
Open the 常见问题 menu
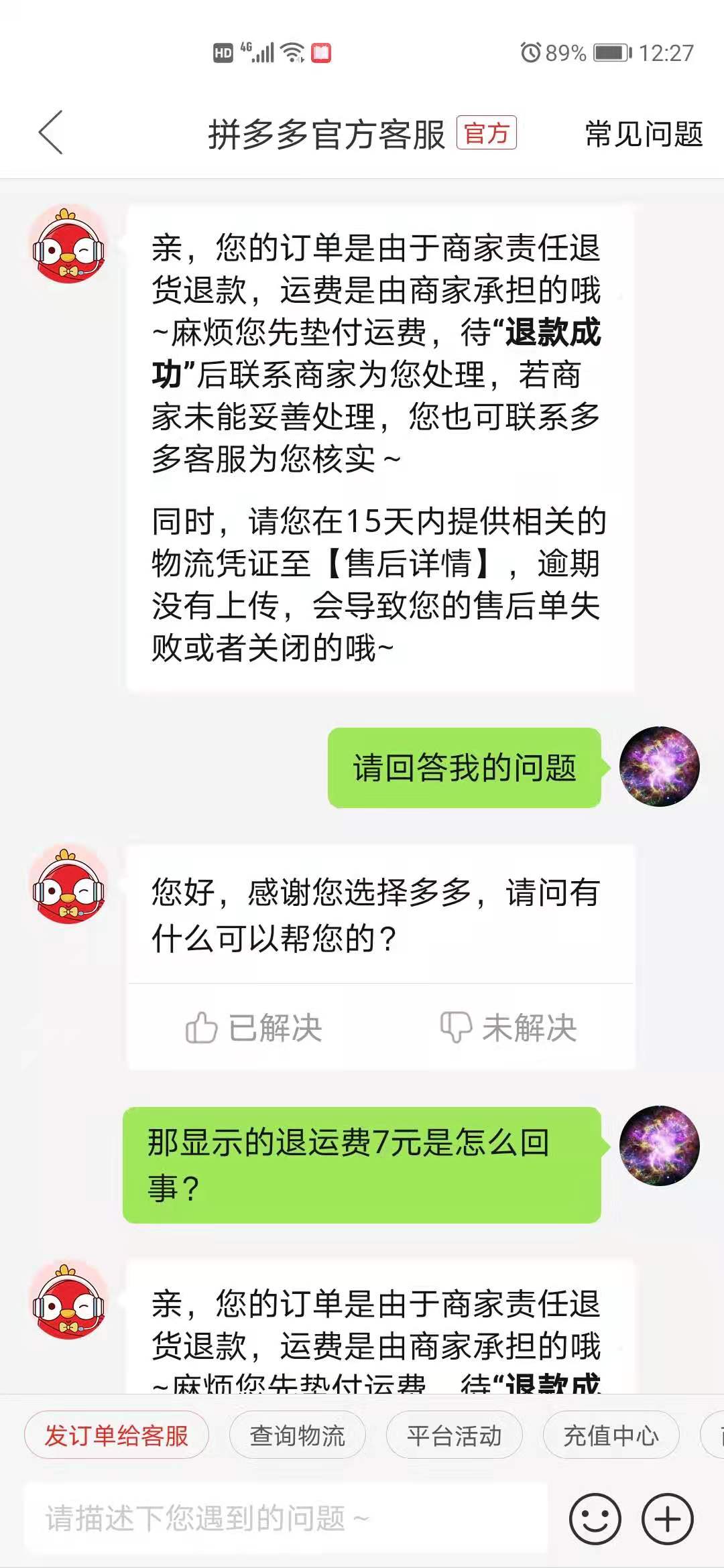642,135
